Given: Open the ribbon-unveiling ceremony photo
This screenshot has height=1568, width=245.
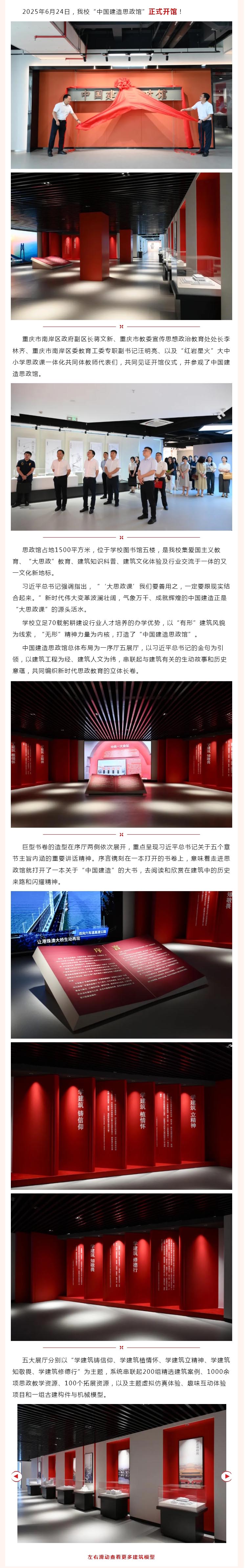Looking at the screenshot, I should [122, 96].
